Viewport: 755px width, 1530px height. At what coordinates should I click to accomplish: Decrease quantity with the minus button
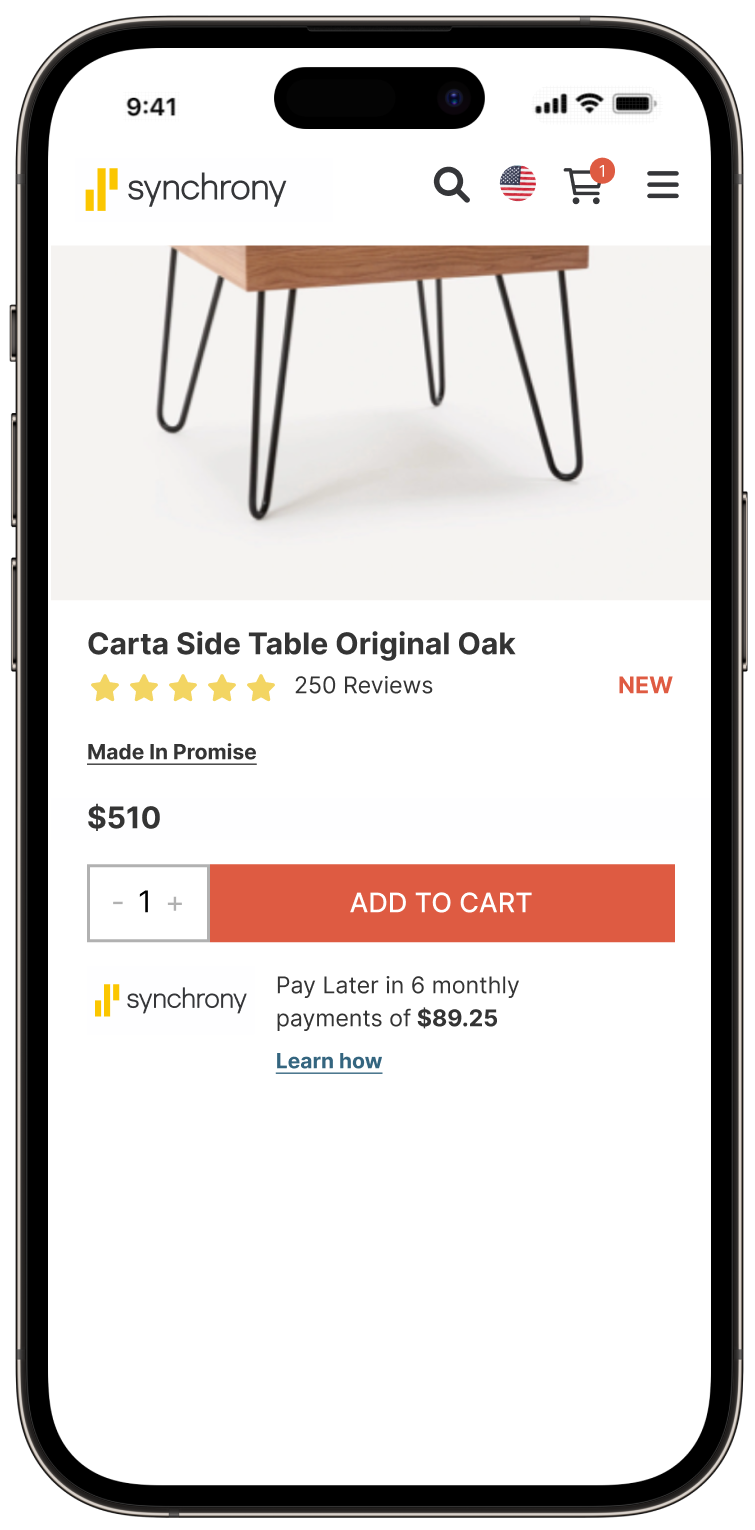118,903
